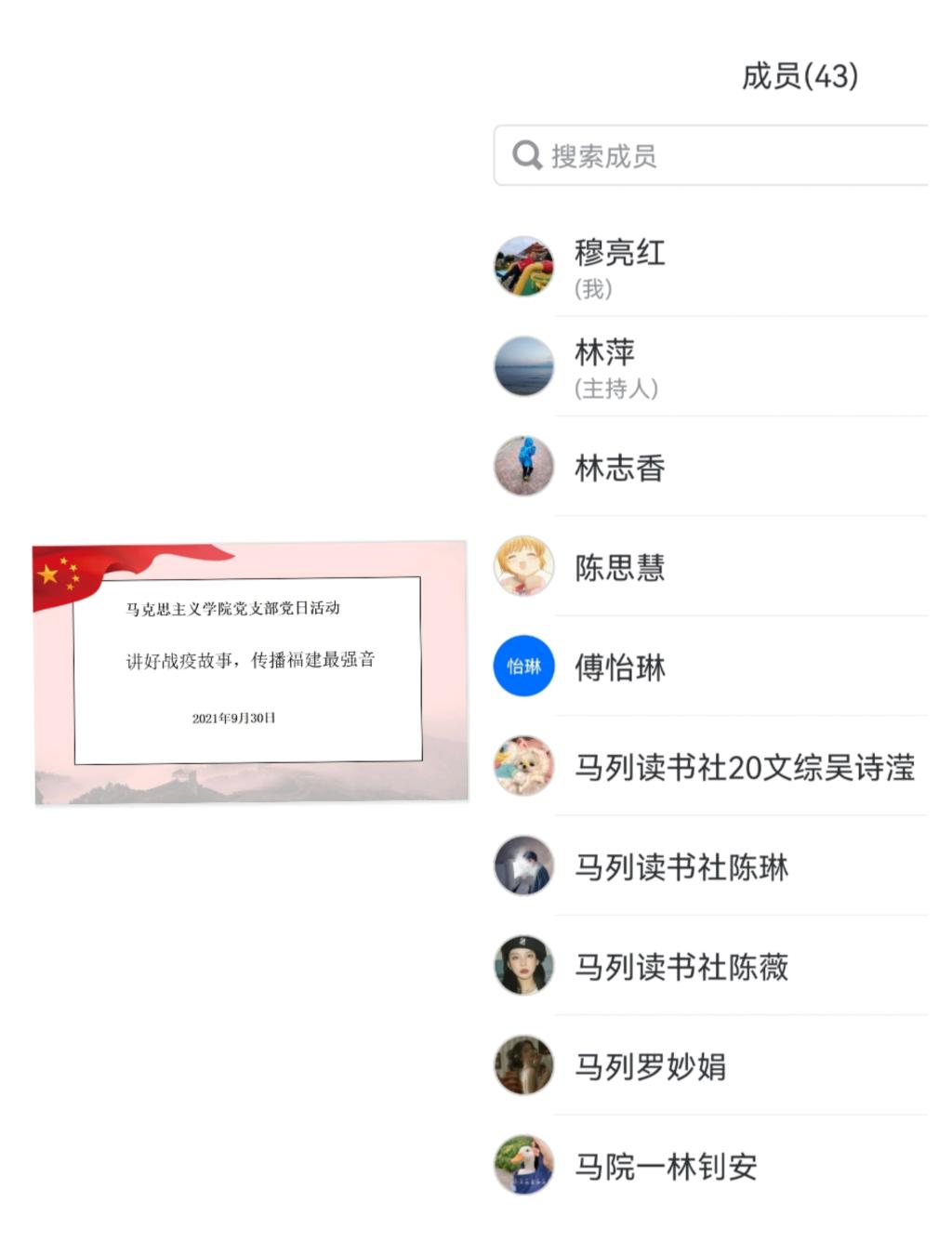Enlarge the shared presentation slide
The image size is (952, 1255).
[250, 673]
